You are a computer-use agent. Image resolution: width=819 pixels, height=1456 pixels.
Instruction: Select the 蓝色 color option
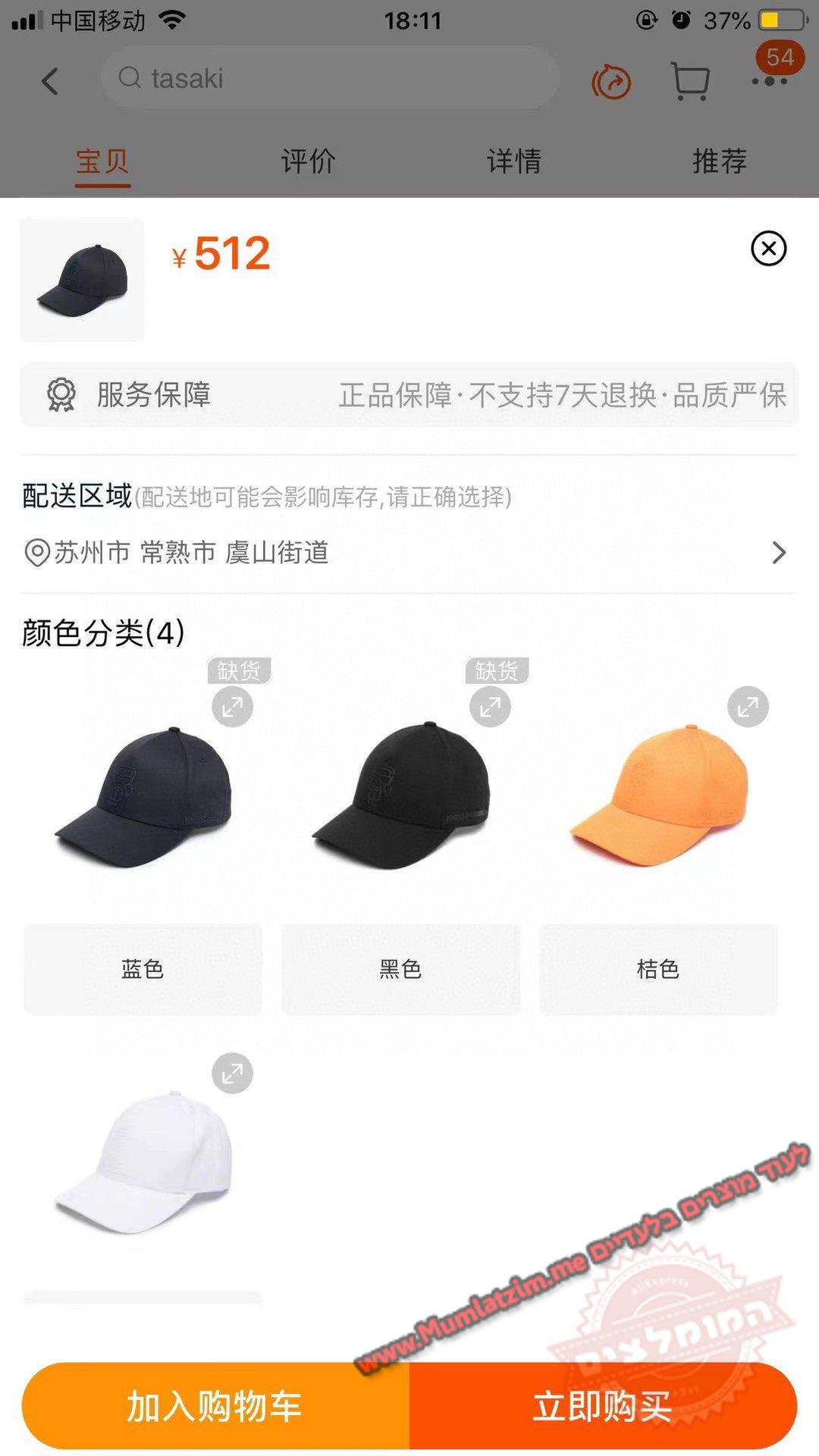tap(143, 969)
